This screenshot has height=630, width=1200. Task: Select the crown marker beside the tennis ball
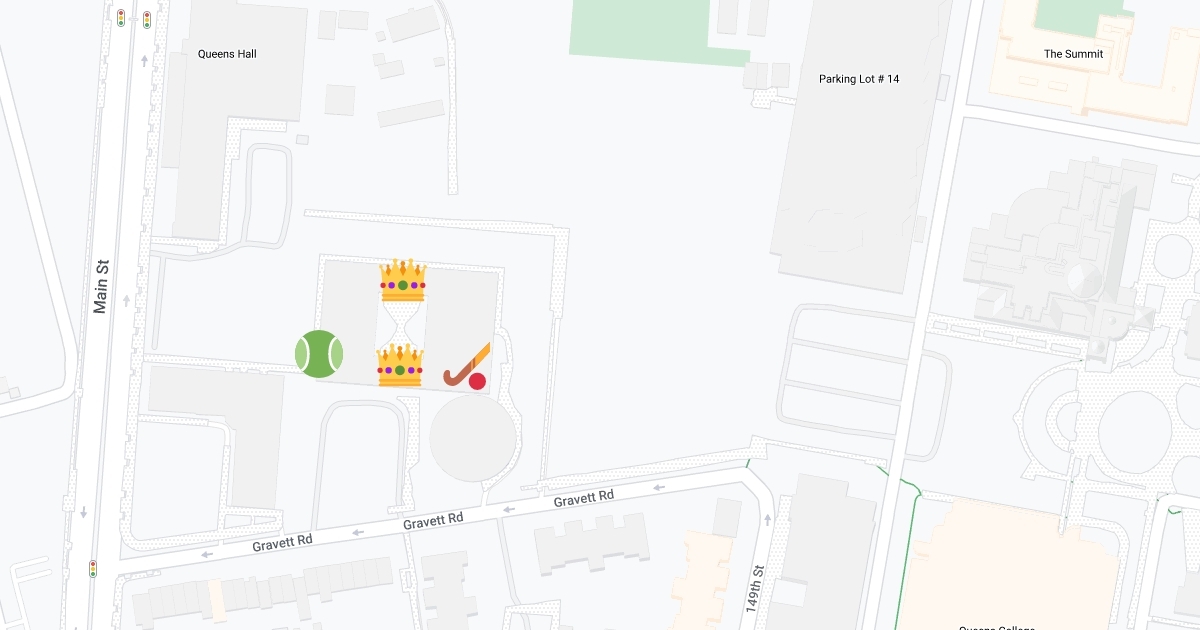click(400, 365)
